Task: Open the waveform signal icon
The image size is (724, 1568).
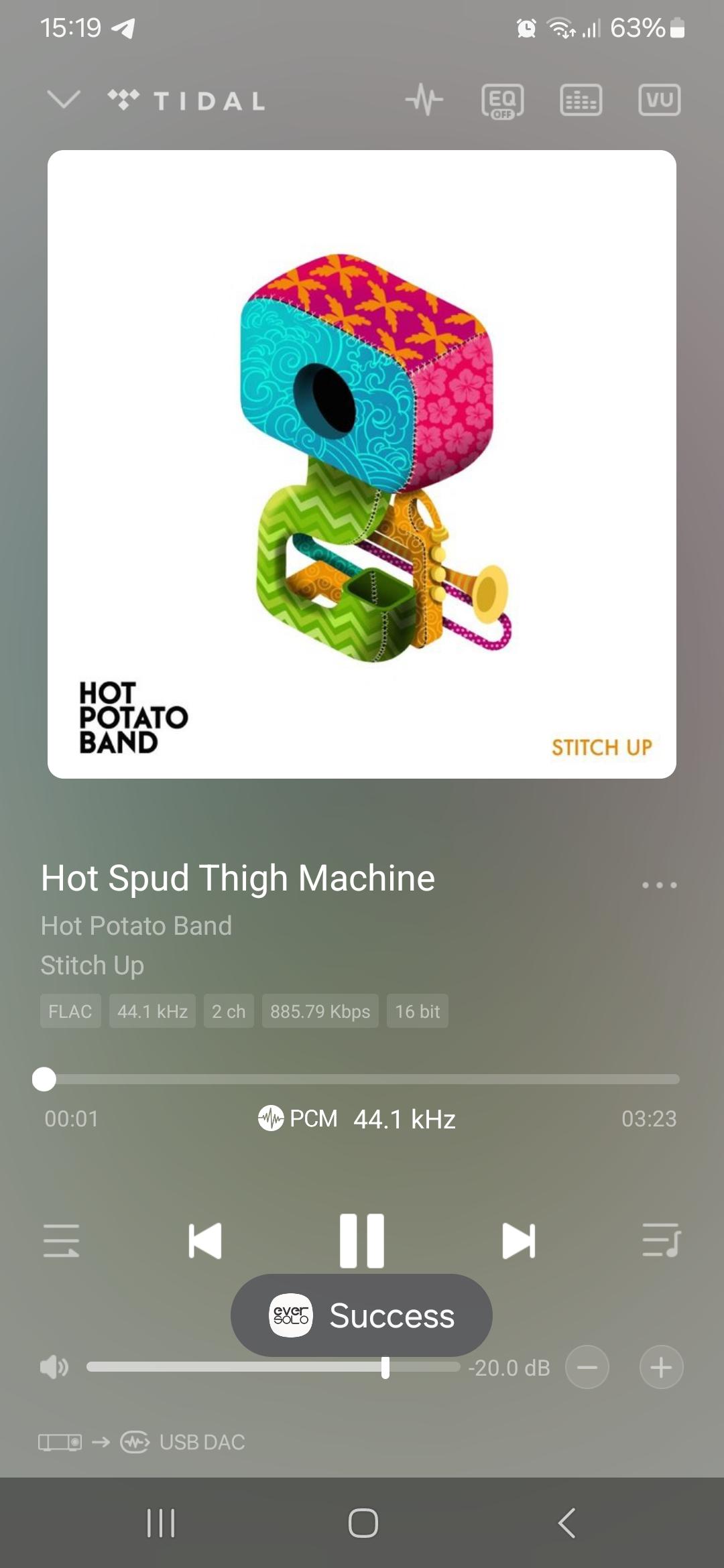Action: [424, 100]
